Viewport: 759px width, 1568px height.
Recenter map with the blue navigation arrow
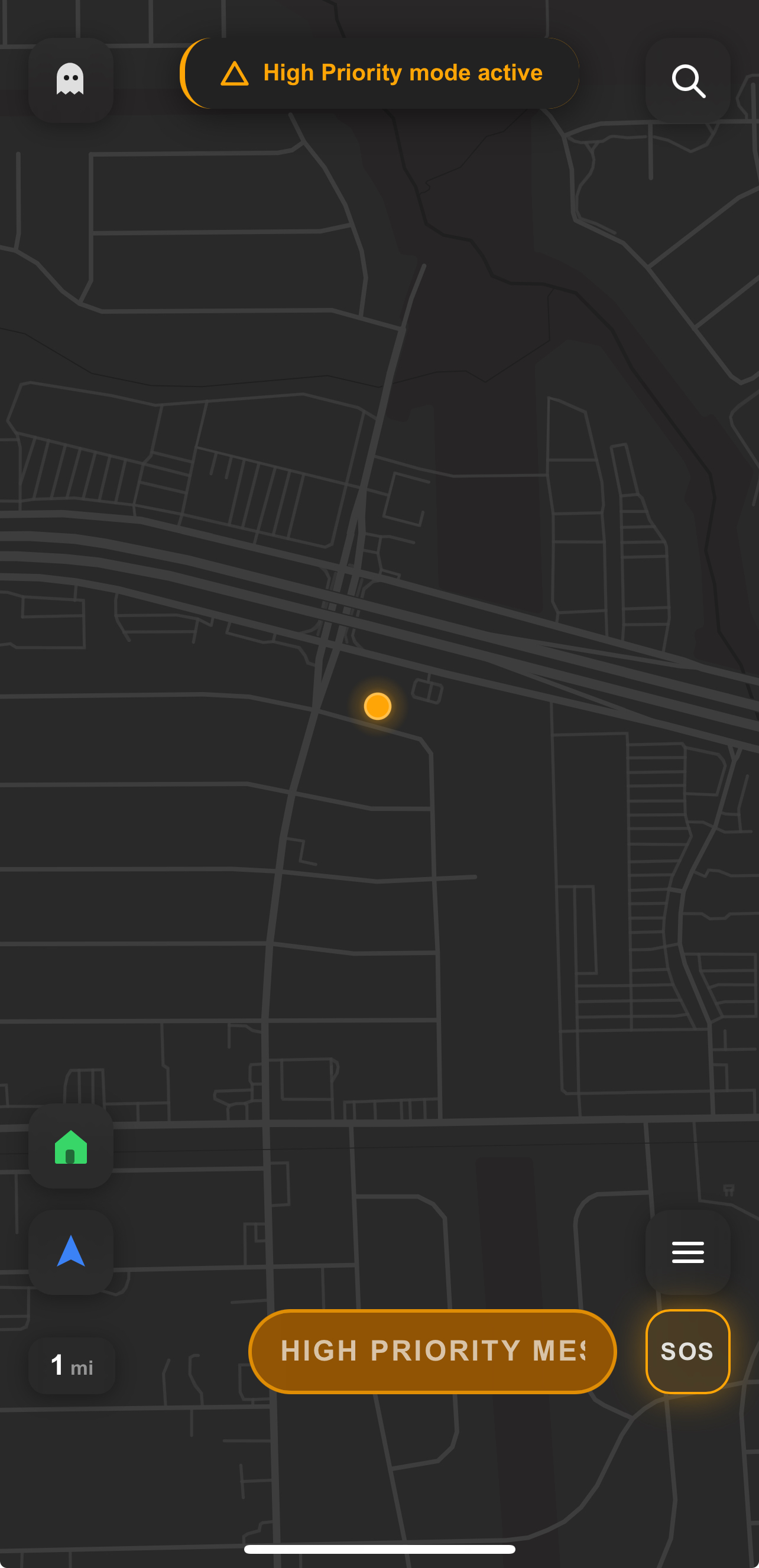point(70,1252)
